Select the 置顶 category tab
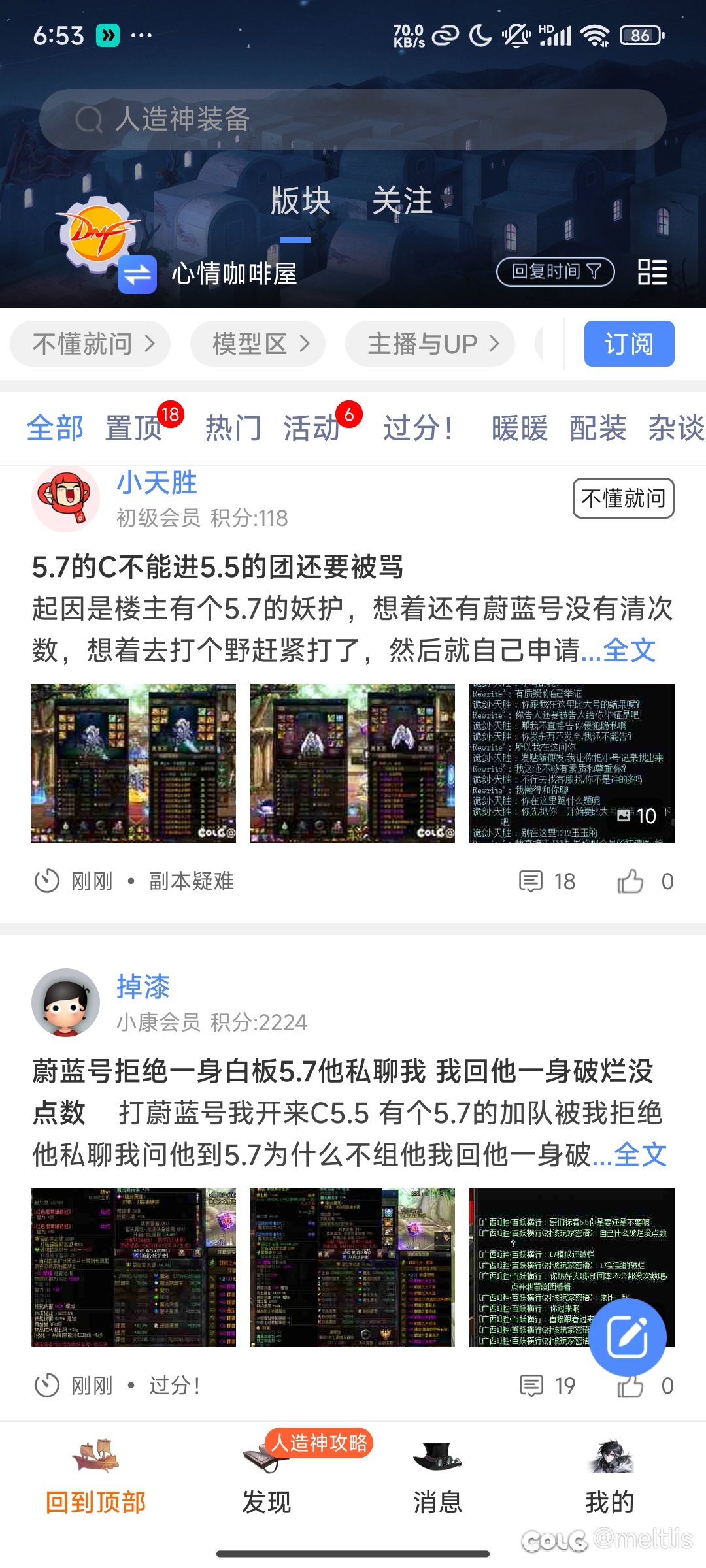This screenshot has width=706, height=1568. pos(133,429)
